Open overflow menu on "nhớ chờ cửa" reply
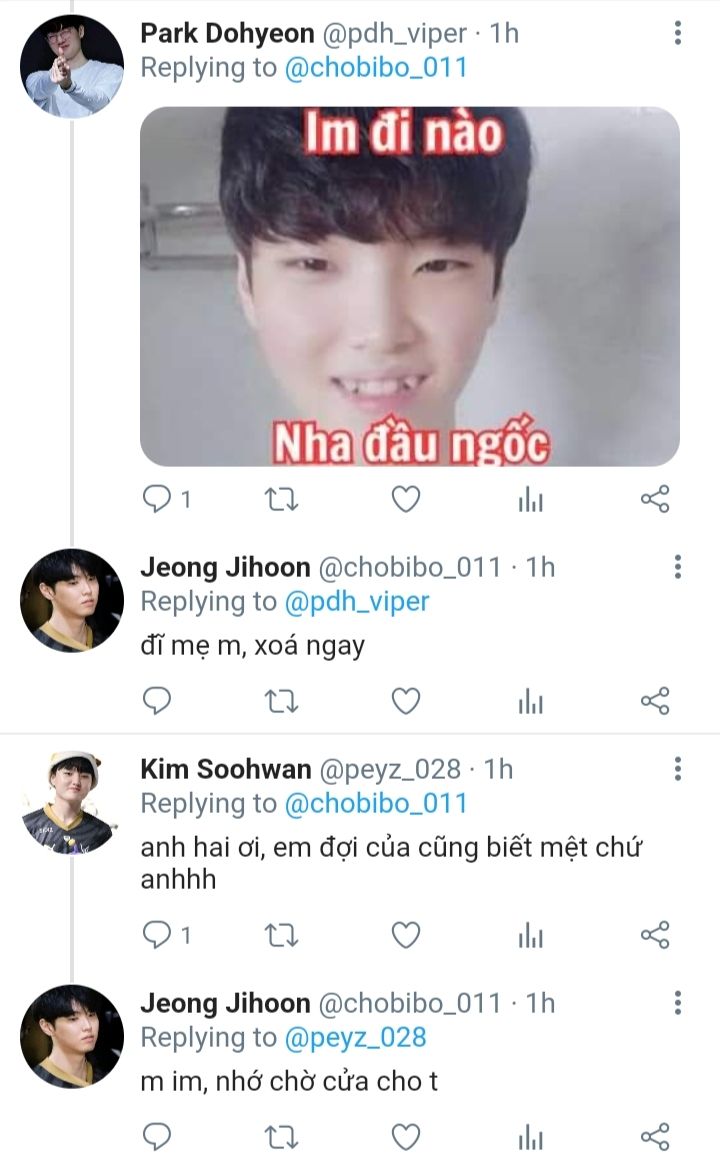 coord(678,1003)
